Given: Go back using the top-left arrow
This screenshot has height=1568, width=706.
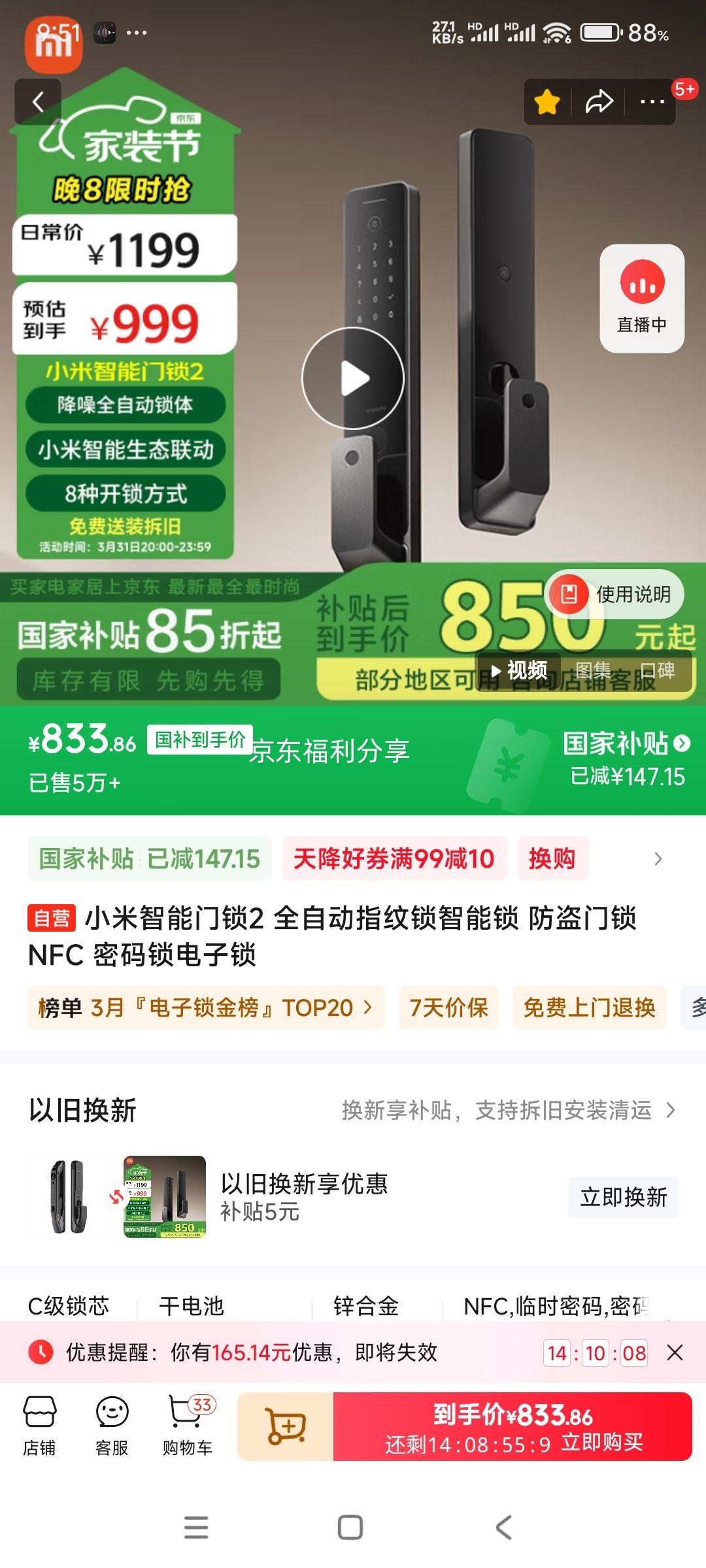Looking at the screenshot, I should pyautogui.click(x=38, y=102).
